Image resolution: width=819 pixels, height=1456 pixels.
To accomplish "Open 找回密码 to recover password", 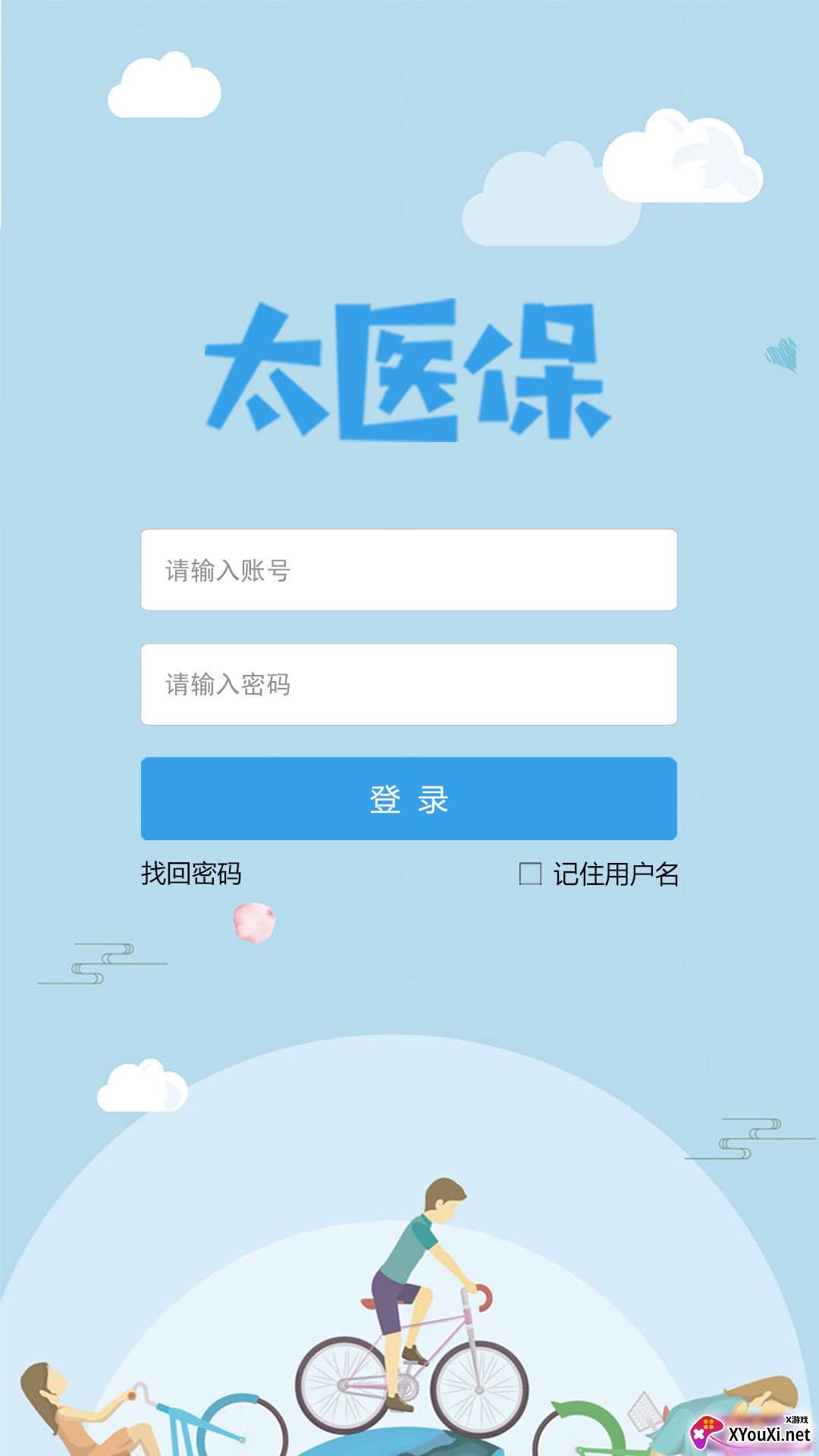I will tap(191, 874).
